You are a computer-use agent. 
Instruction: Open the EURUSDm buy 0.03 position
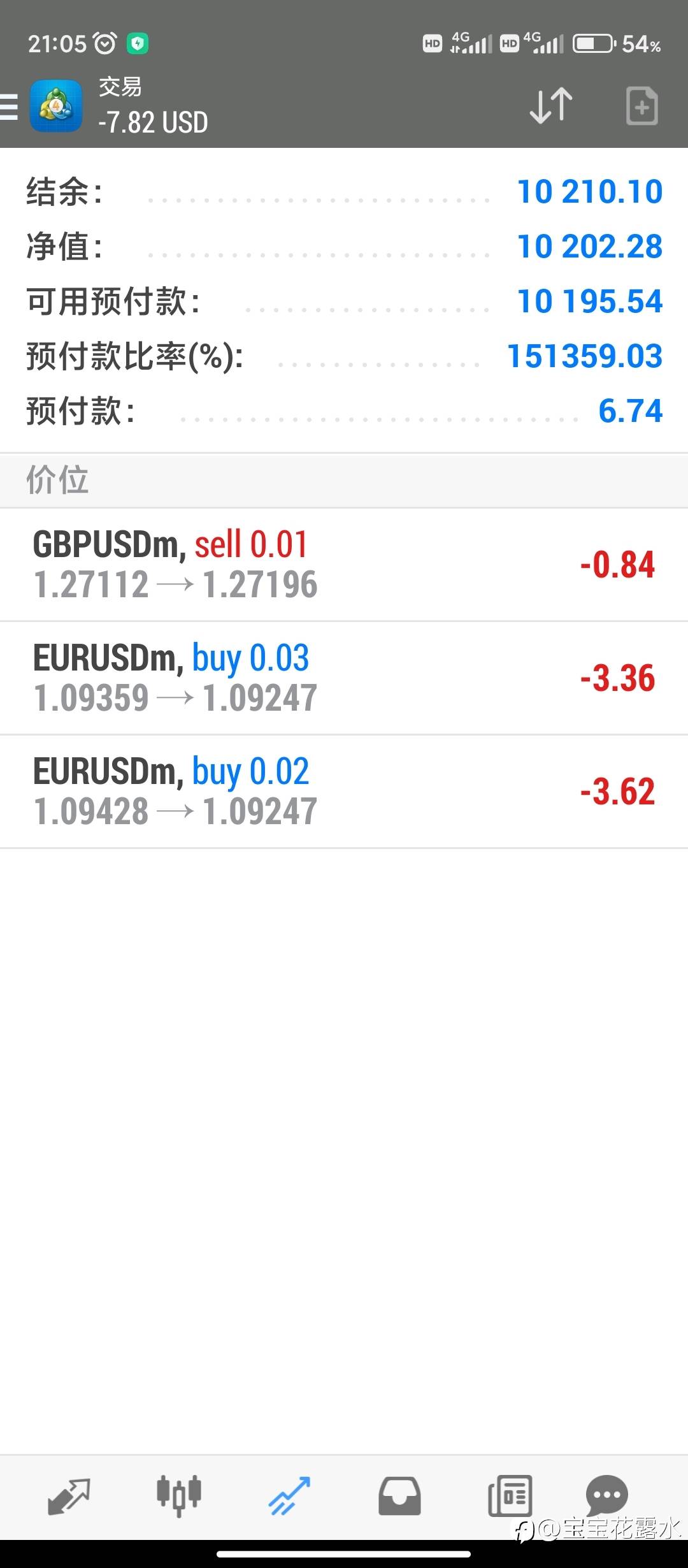coord(344,678)
